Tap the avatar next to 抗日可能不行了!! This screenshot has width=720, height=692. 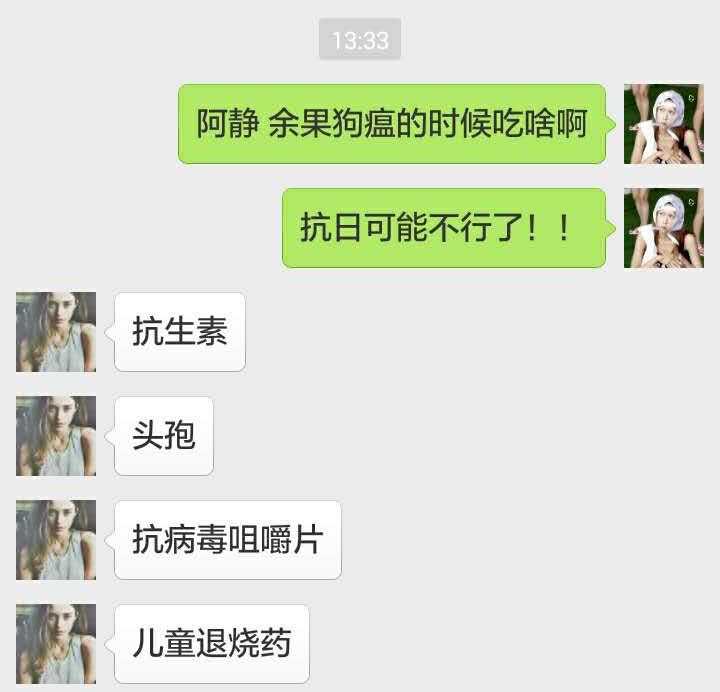[663, 228]
